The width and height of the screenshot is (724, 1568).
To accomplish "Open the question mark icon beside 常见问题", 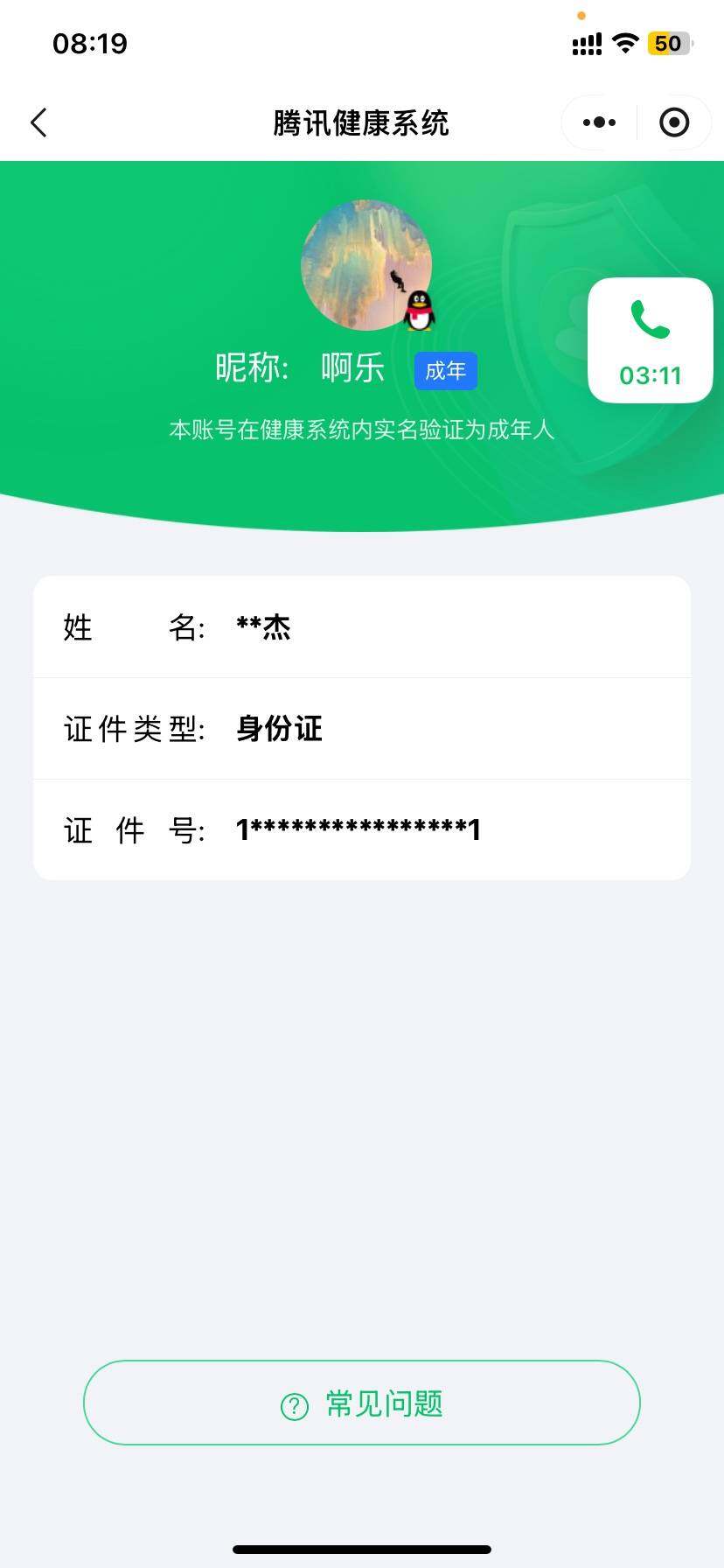I will [x=295, y=1401].
